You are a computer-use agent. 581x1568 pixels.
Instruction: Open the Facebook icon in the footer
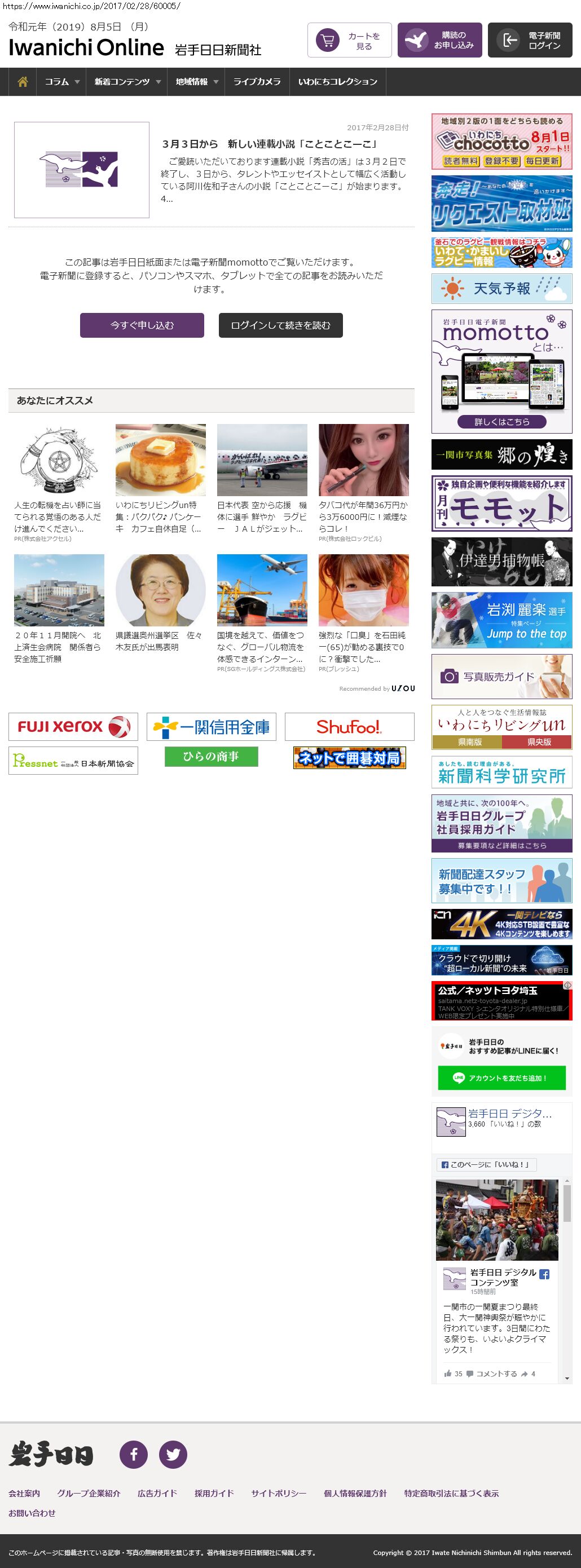point(133,1455)
